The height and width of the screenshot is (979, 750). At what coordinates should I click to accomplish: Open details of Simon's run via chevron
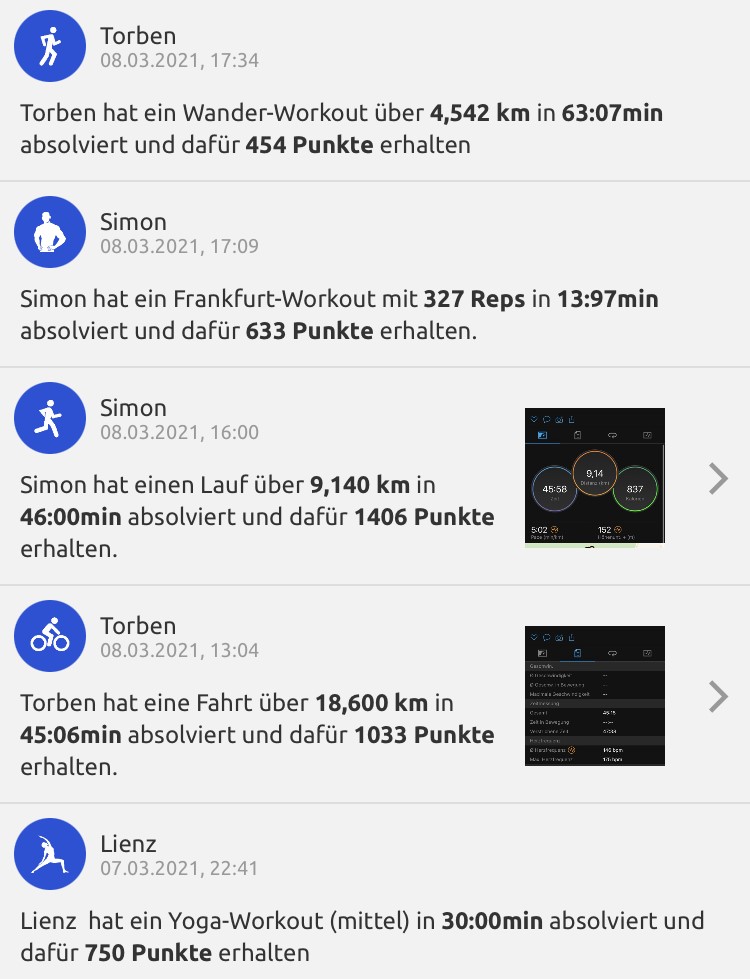pos(717,478)
